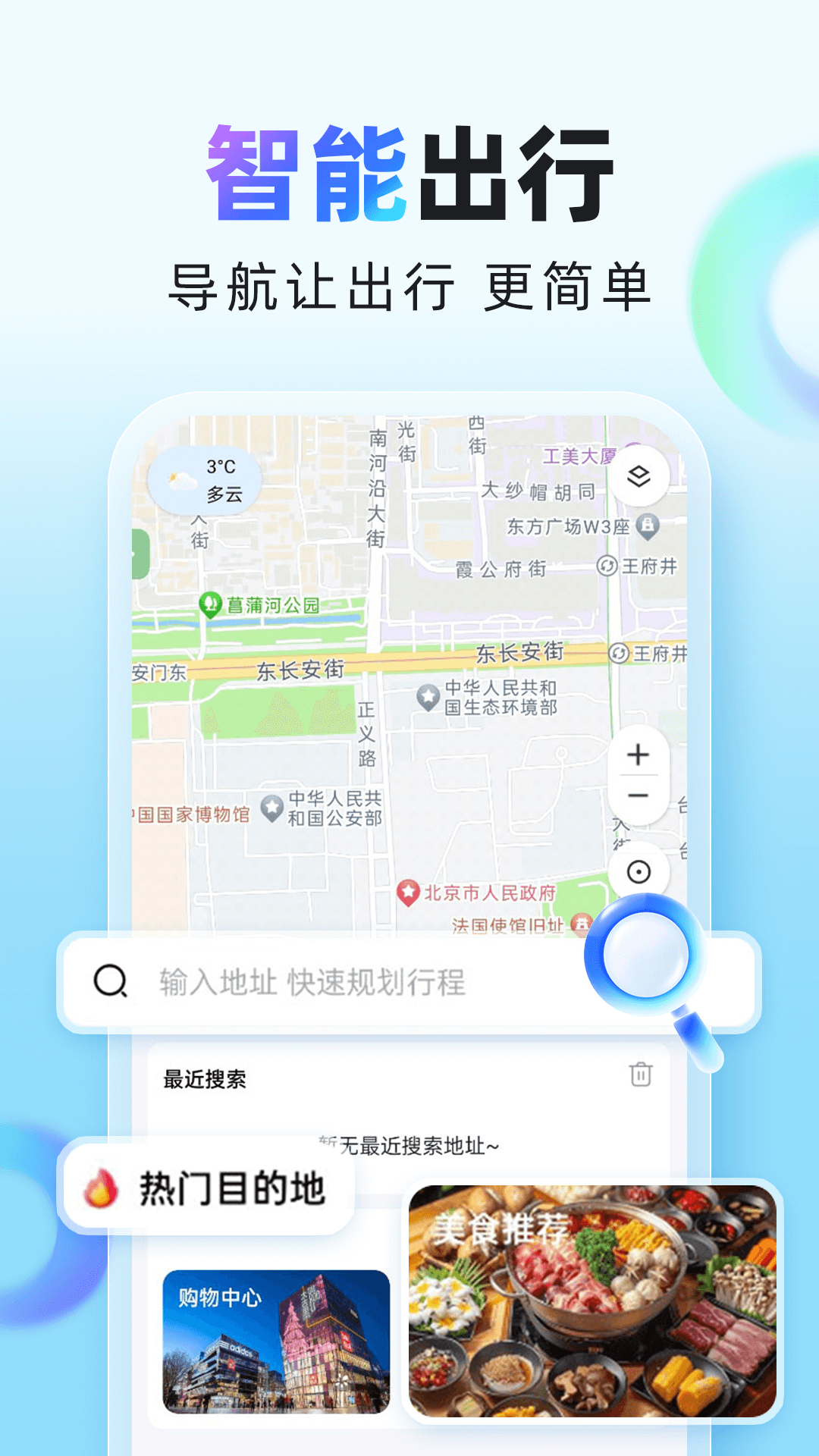Tap the current location crosshair icon
Image resolution: width=819 pixels, height=1456 pixels.
637,871
